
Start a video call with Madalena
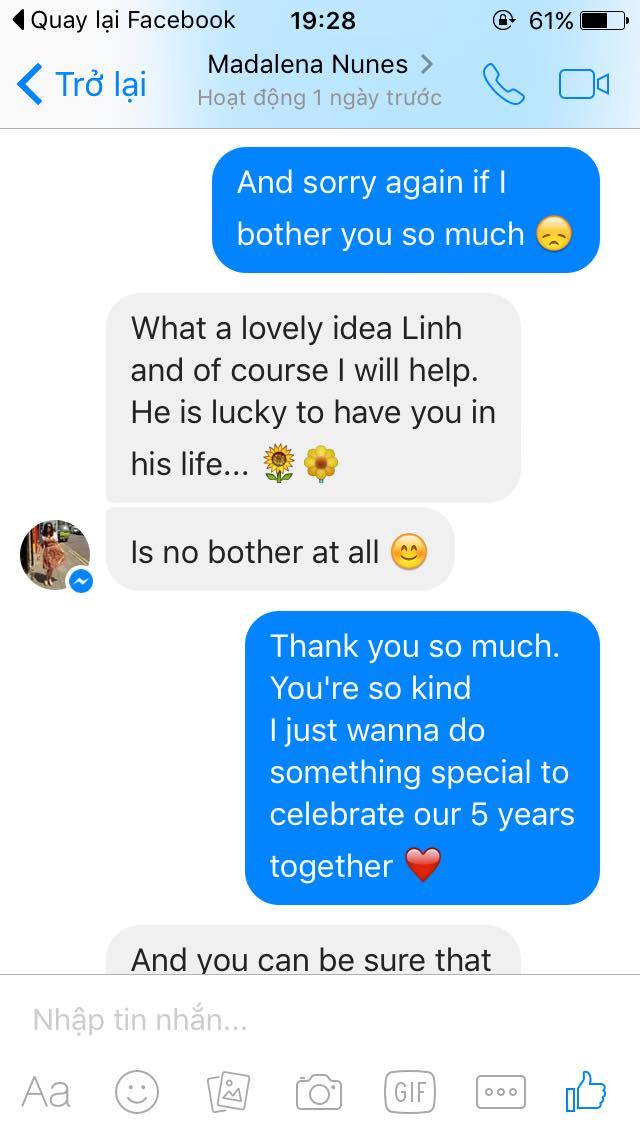pos(583,85)
